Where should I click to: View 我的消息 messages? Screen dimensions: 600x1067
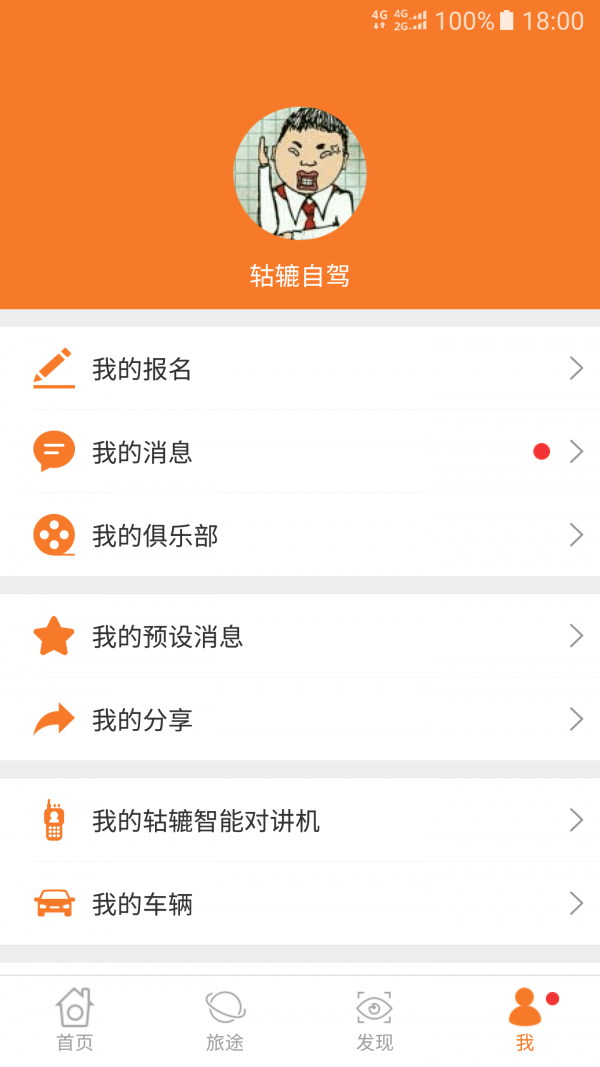coord(300,452)
